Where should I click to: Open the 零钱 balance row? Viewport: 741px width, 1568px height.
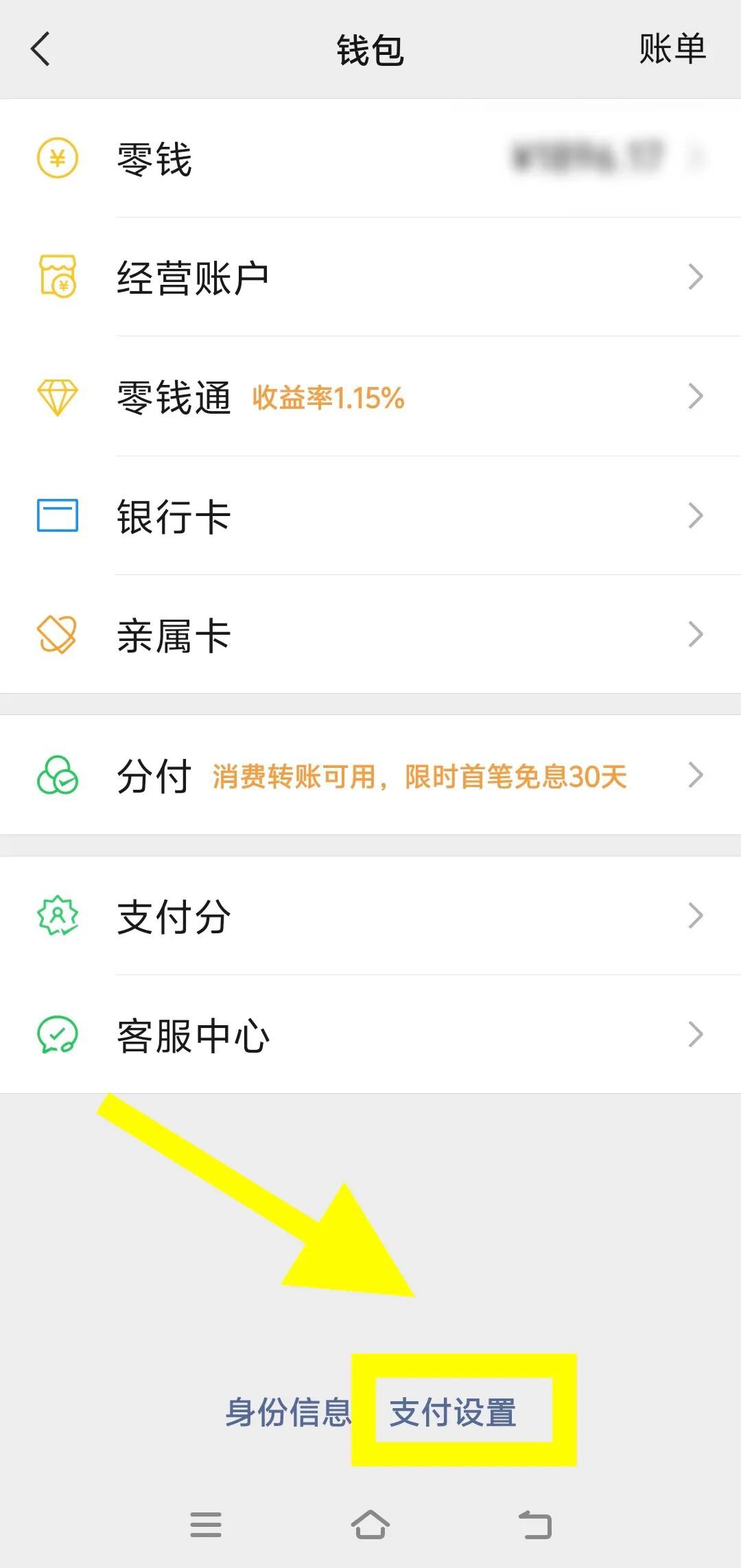pyautogui.click(x=370, y=159)
